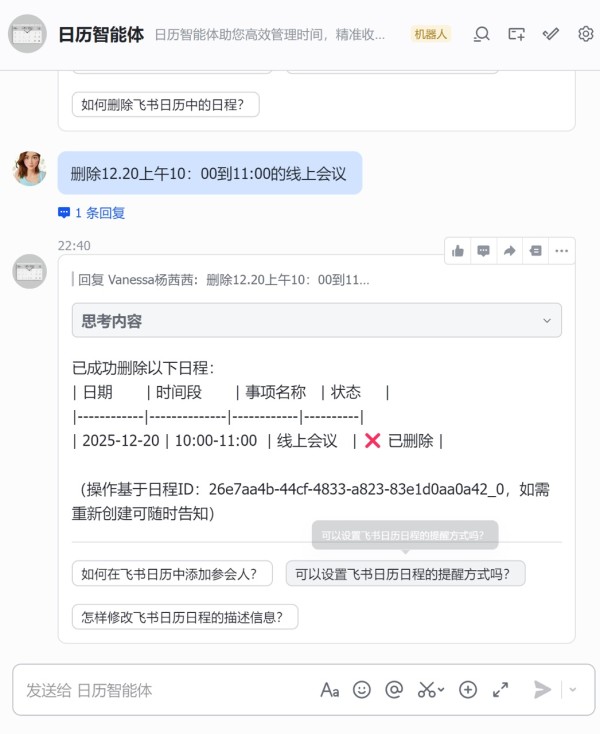Choose suggestion 可以设置飞书日历日程的提醒方式吗？
Viewport: 600px width, 734px height.
click(x=405, y=574)
